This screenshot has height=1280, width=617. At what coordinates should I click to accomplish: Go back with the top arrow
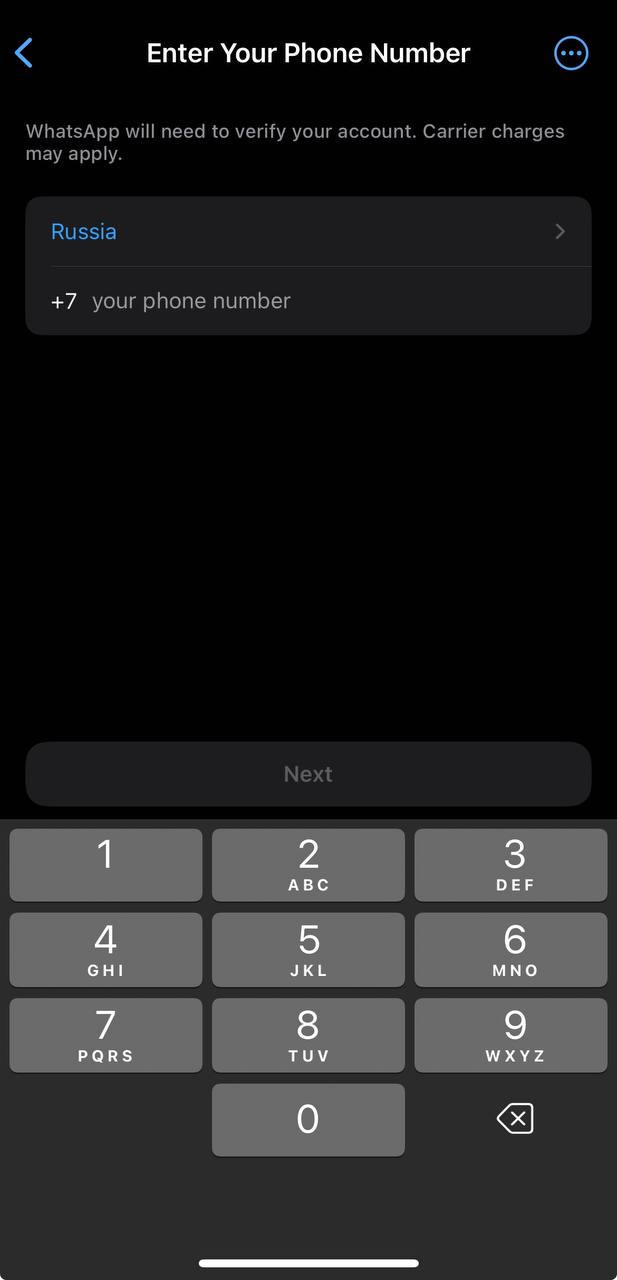coord(25,53)
